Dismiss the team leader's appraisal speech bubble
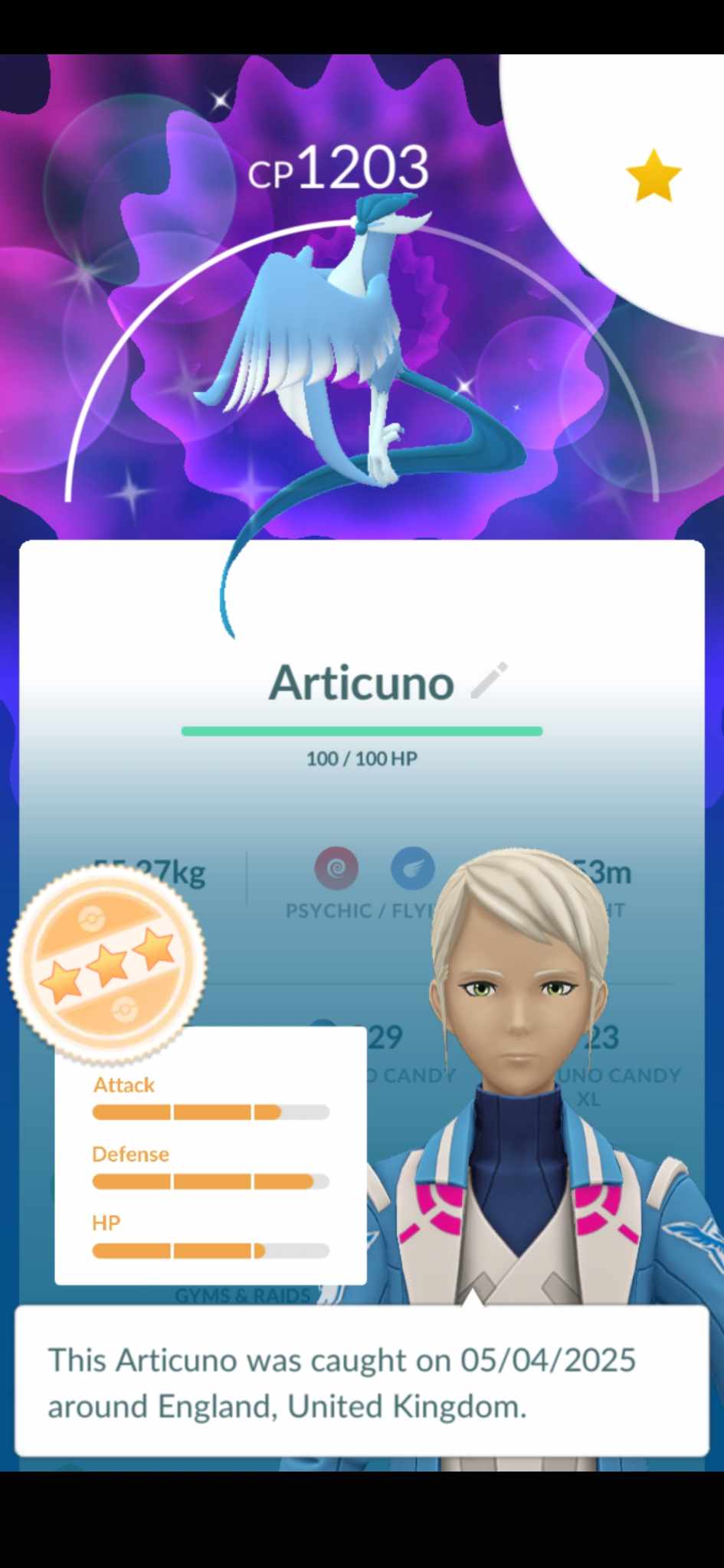724x1568 pixels. click(x=362, y=1382)
